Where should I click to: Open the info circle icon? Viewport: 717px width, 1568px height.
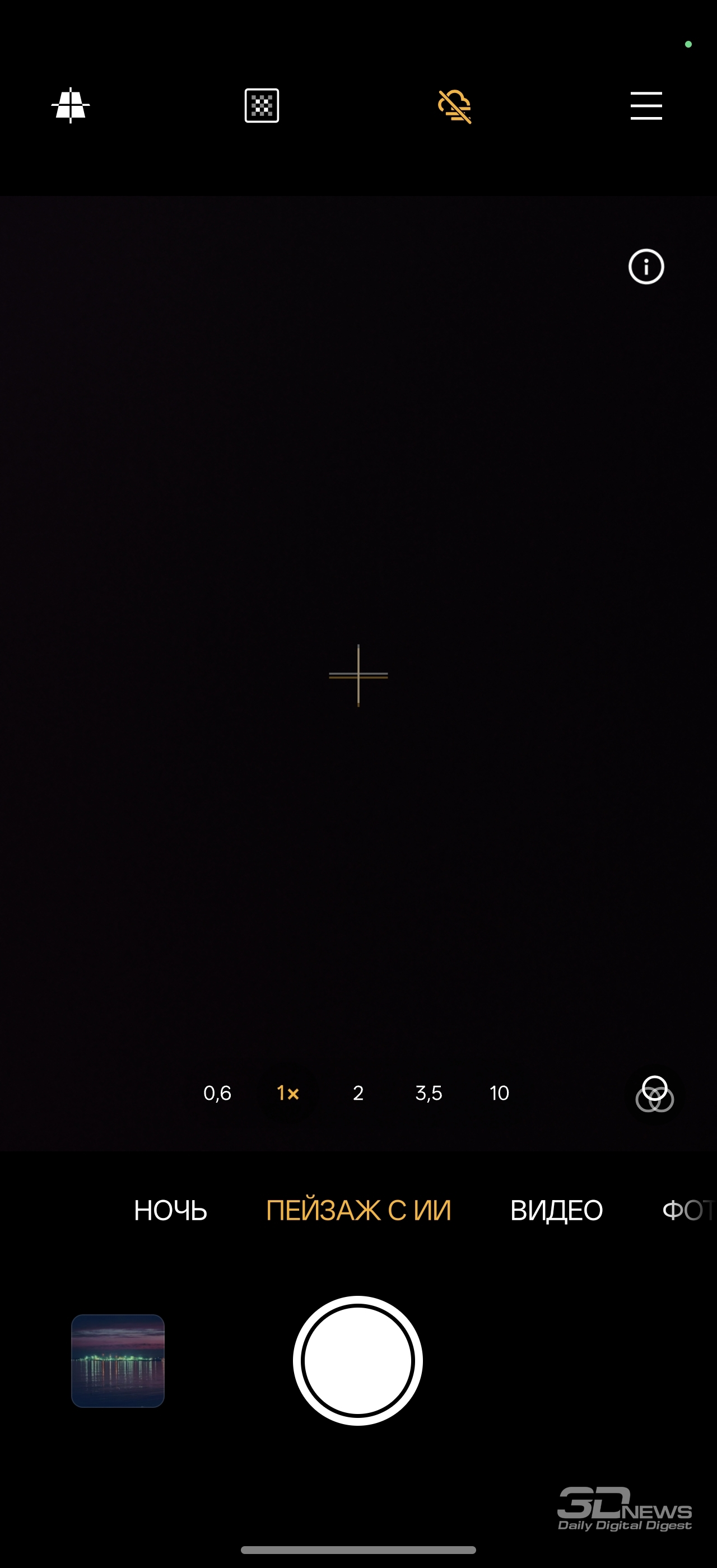tap(646, 267)
